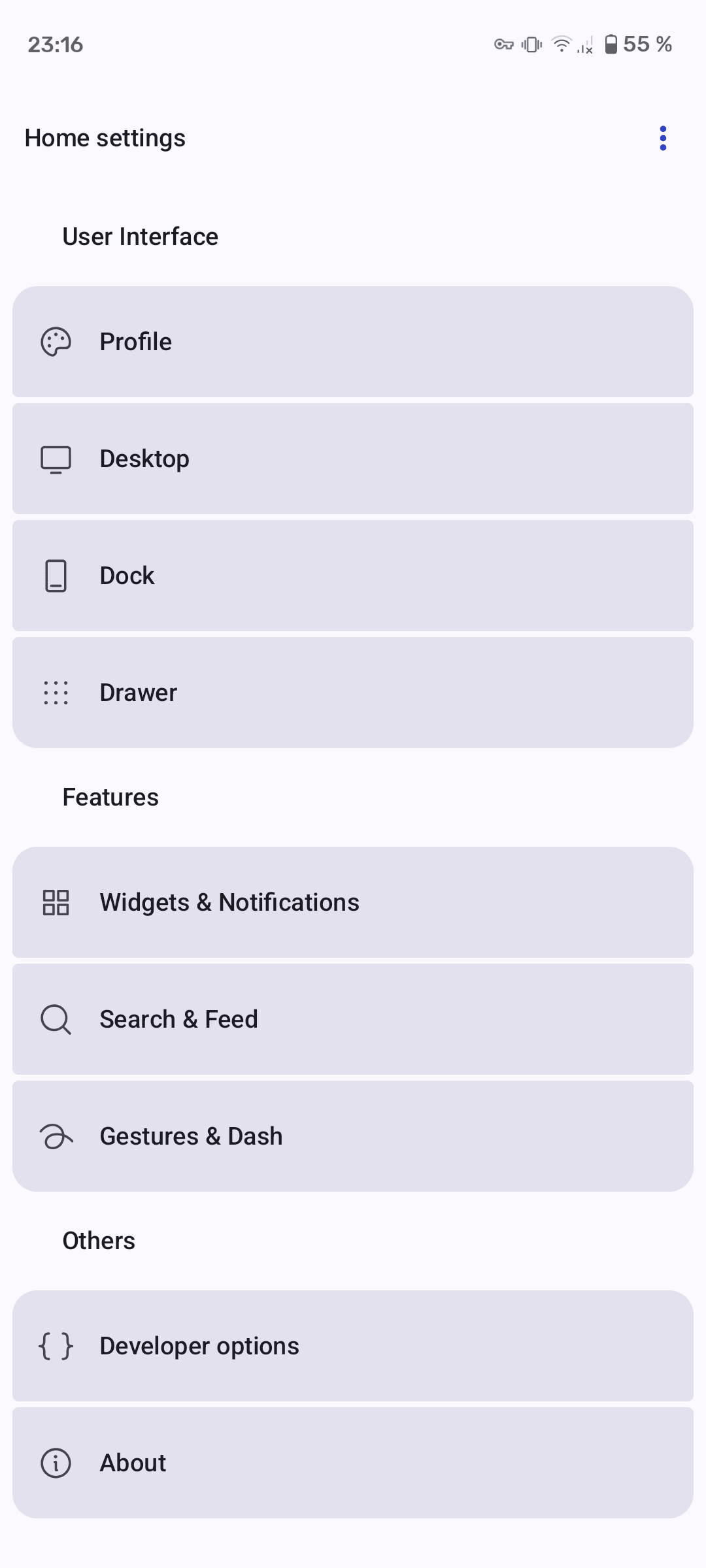
Task: Open the three-dot overflow menu
Action: click(663, 139)
